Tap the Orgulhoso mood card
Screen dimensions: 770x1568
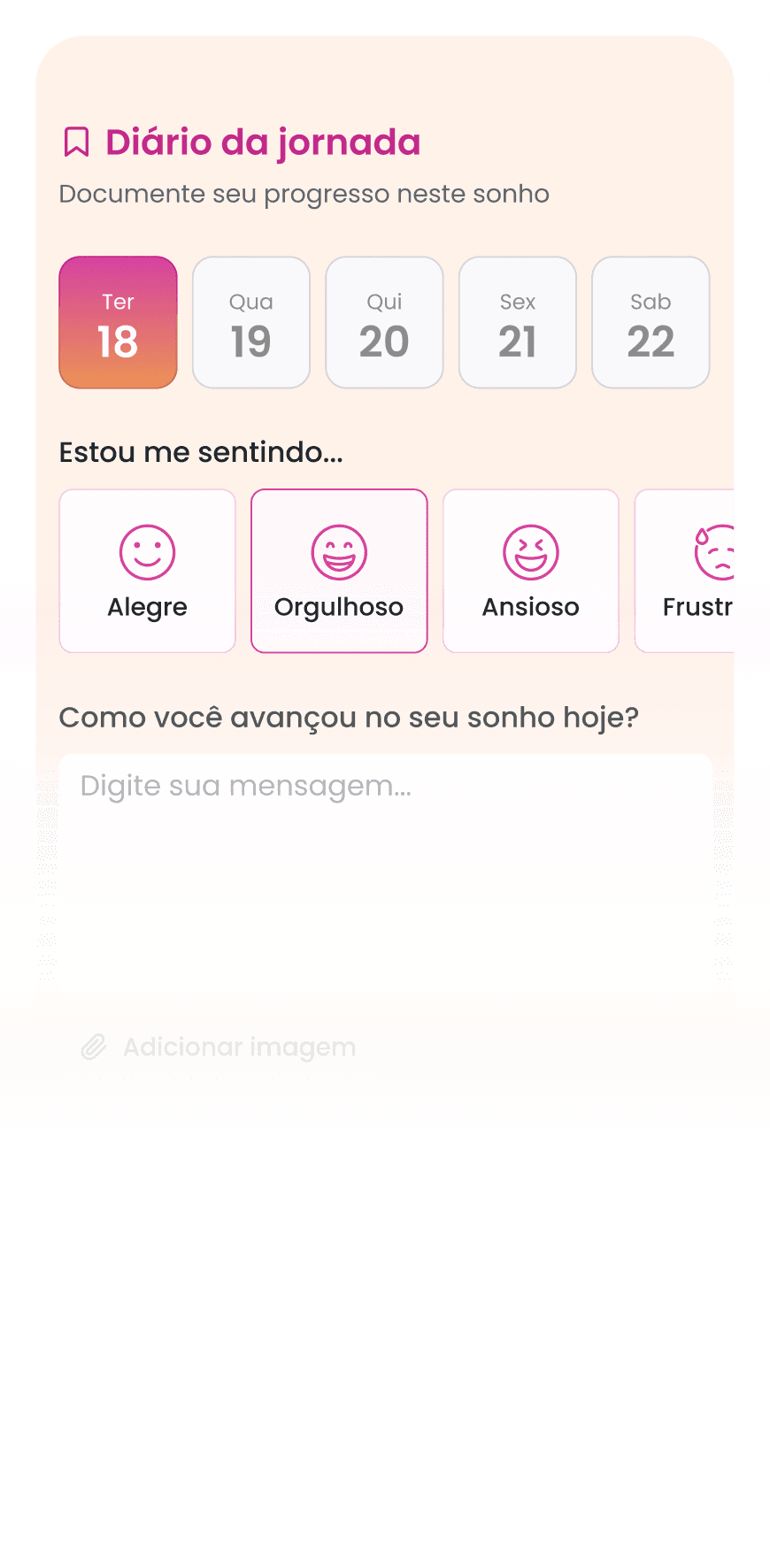(339, 571)
